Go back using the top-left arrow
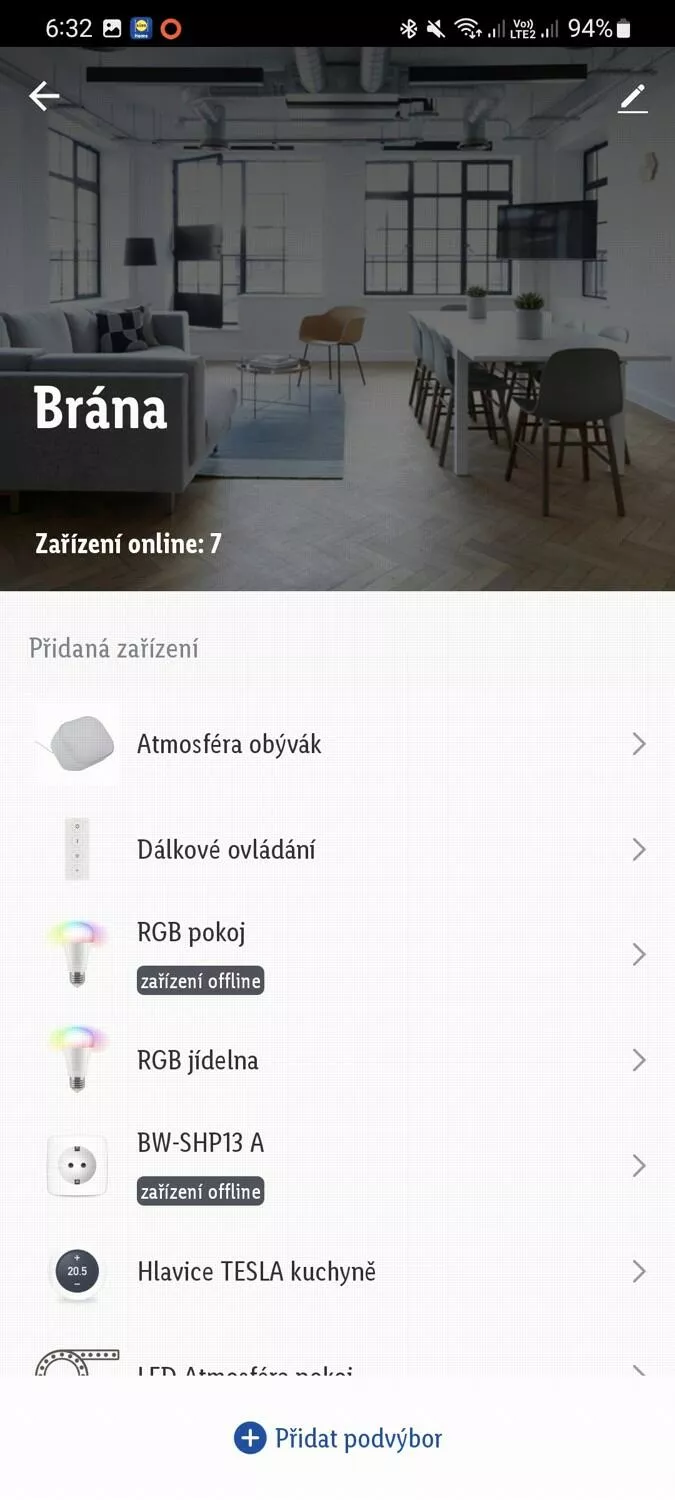 pyautogui.click(x=44, y=96)
